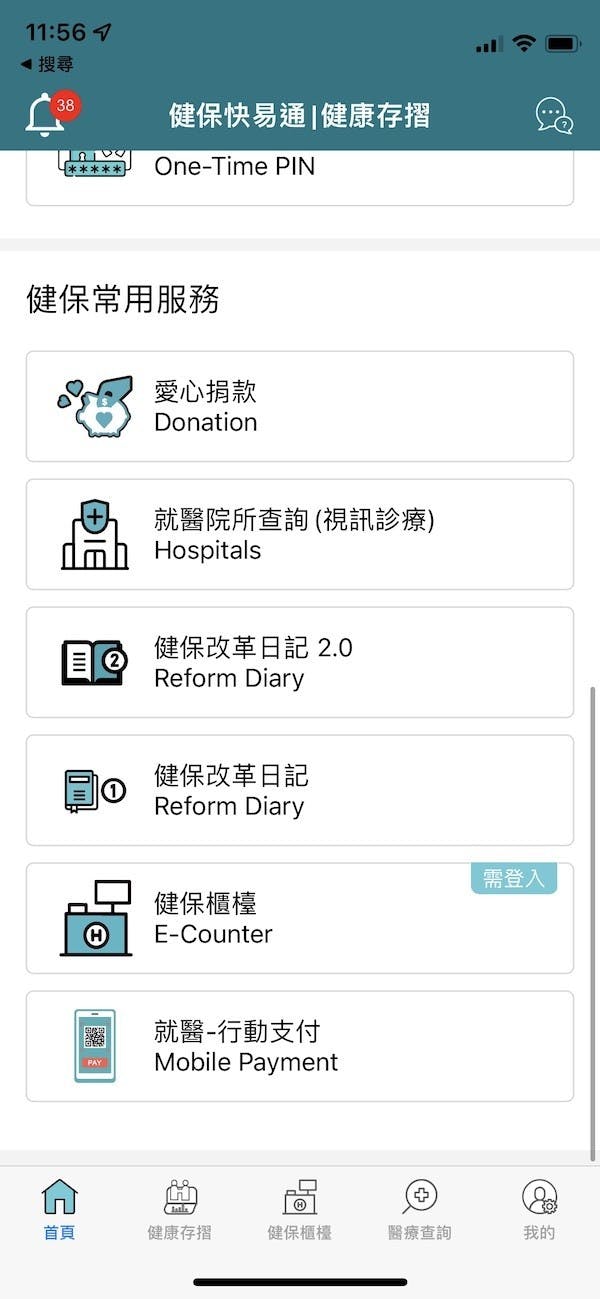This screenshot has width=600, height=1299.
Task: Open the notifications bell with 38 badge
Action: tap(48, 114)
